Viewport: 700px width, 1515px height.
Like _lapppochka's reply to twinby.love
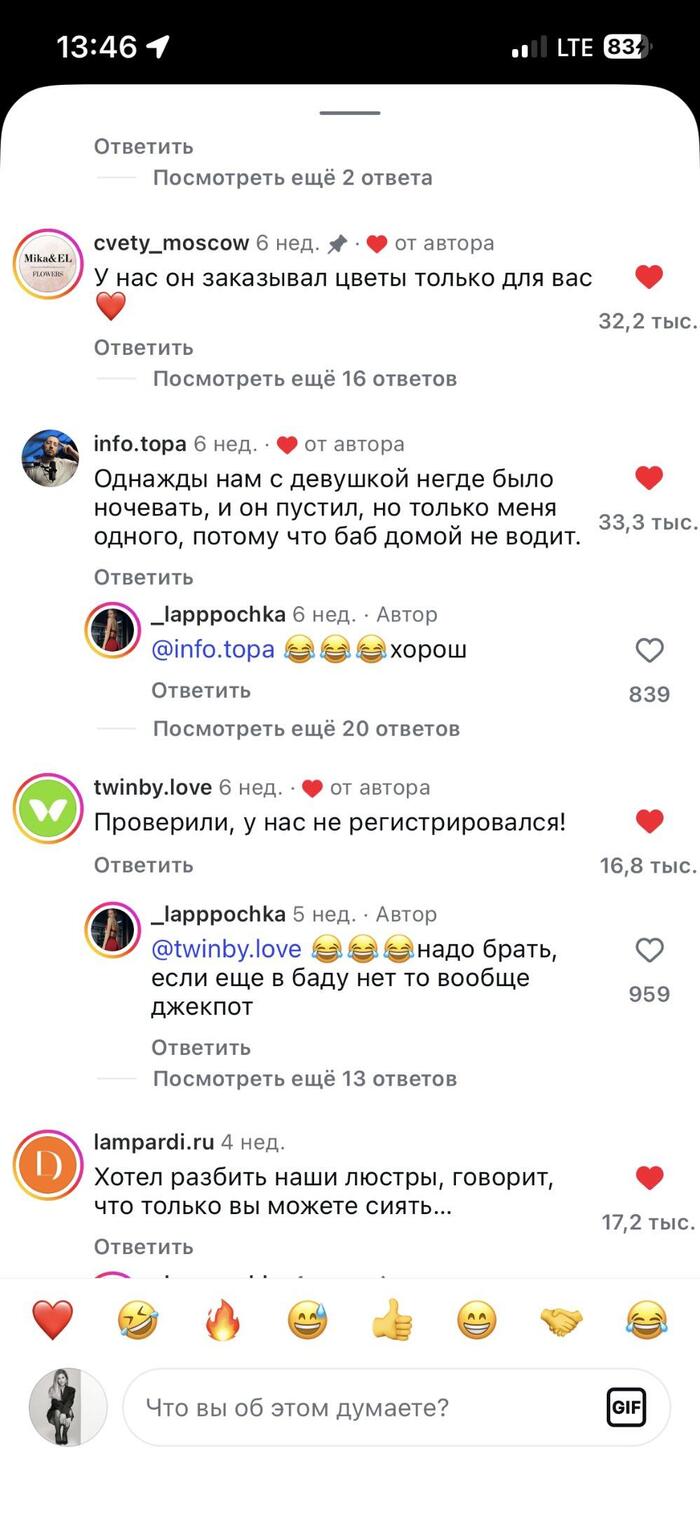tap(649, 950)
